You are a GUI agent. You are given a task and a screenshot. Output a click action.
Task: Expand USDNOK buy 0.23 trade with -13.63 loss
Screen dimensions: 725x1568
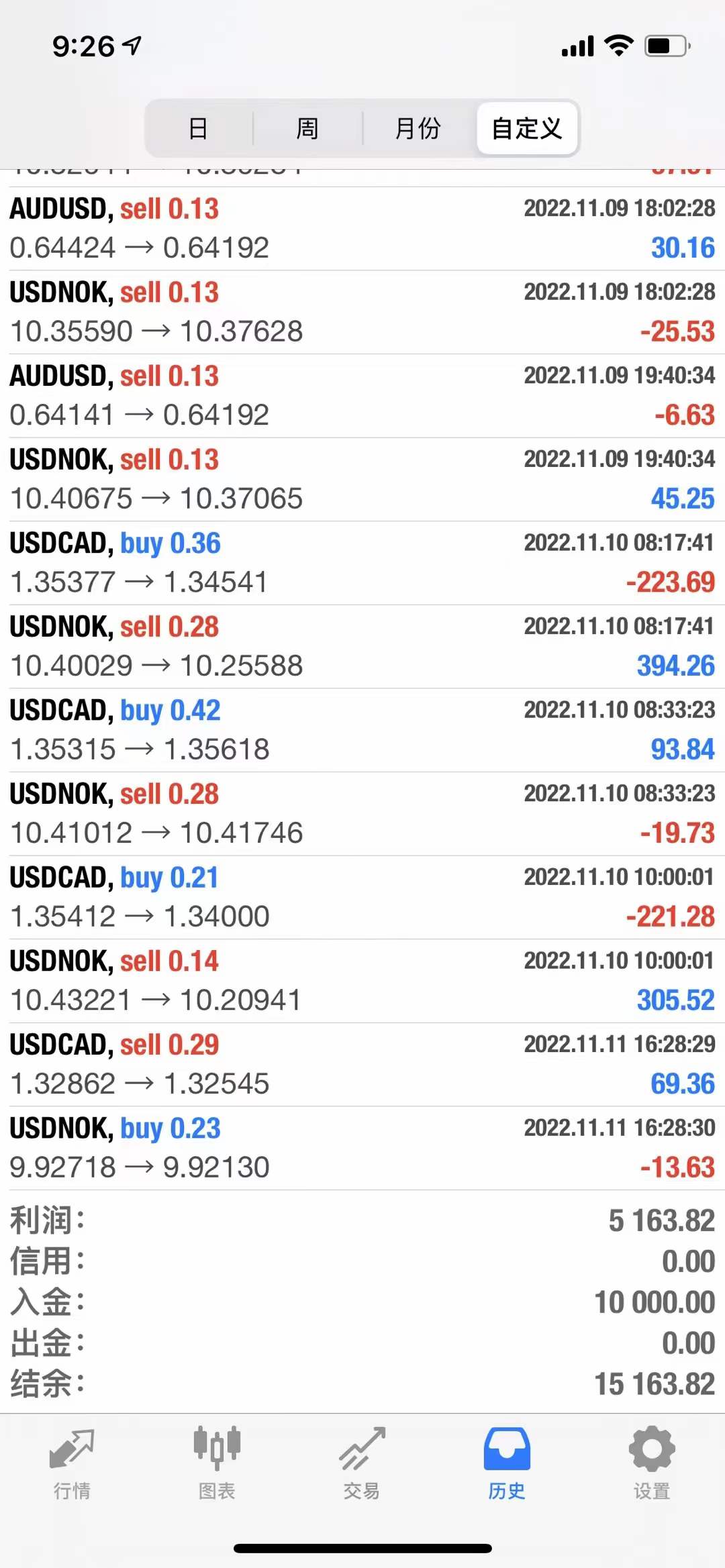coord(362,1148)
